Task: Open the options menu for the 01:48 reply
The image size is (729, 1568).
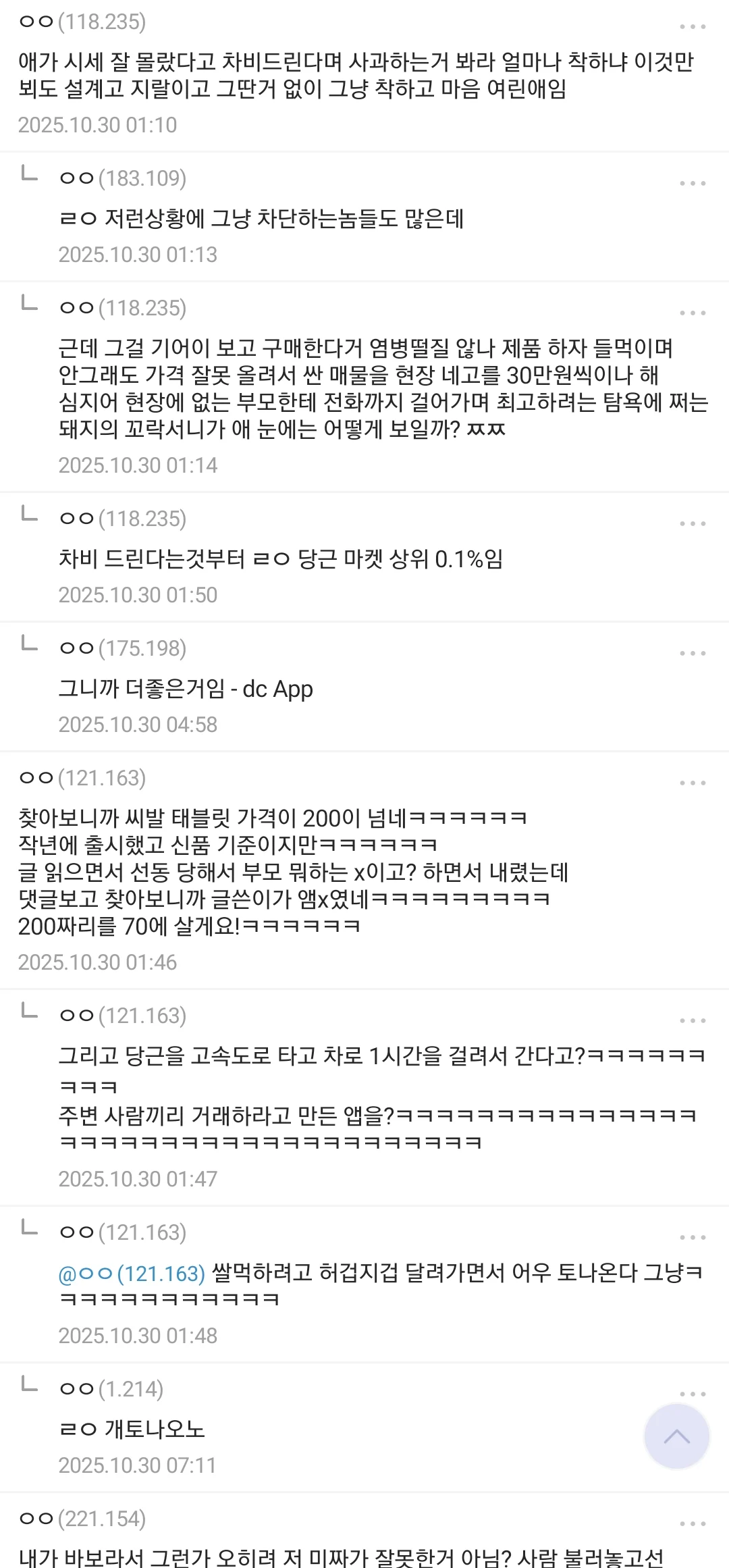Action: coord(693,1238)
